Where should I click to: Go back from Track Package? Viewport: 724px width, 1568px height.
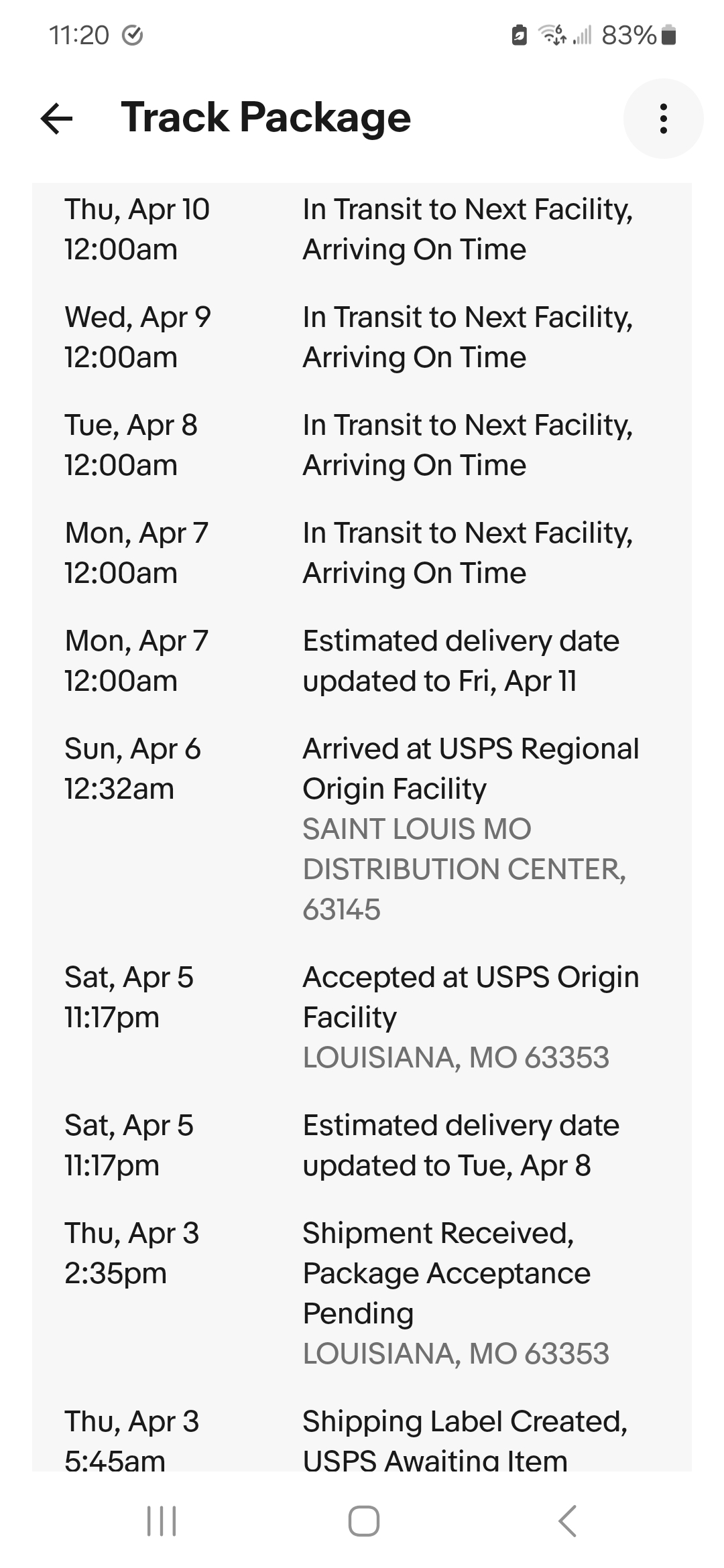57,119
